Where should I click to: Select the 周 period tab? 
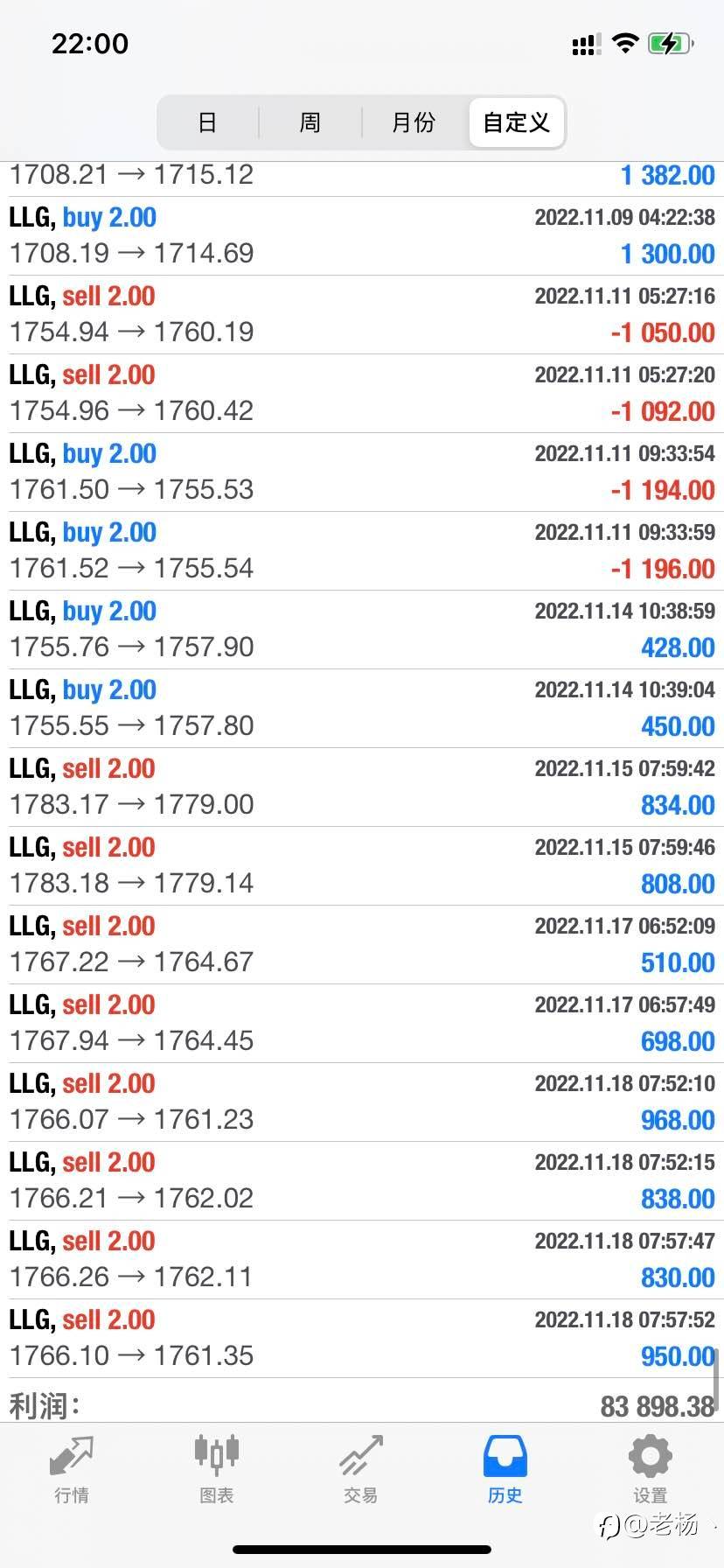pos(310,122)
